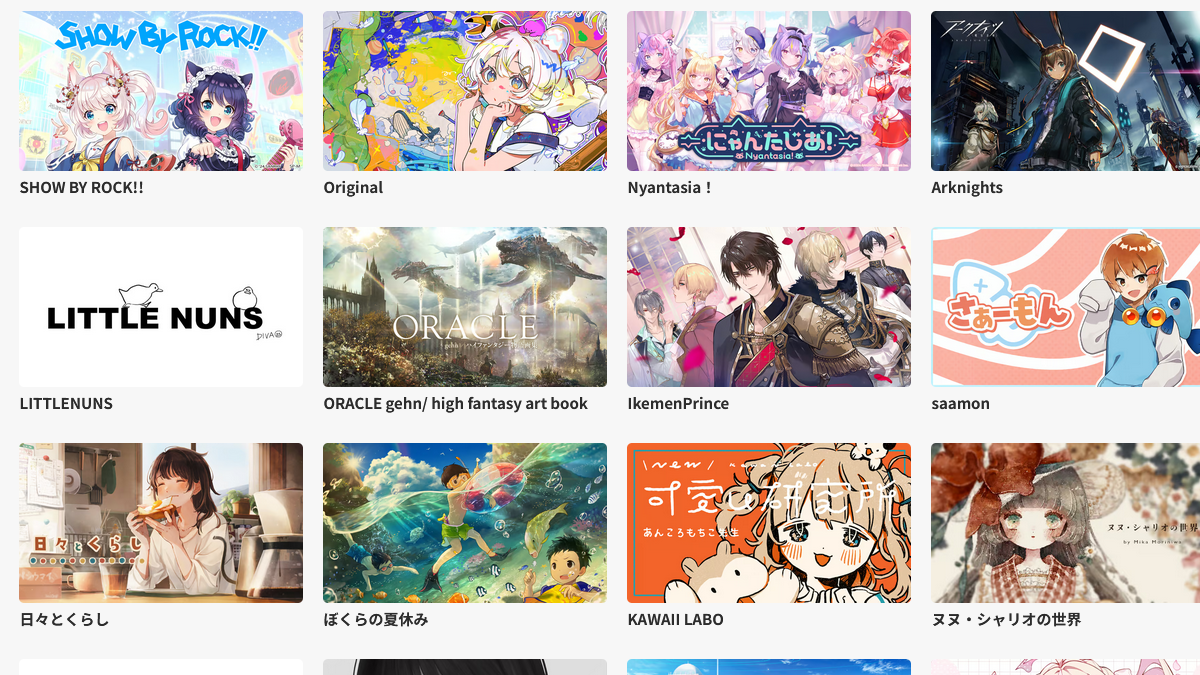The image size is (1200, 675).
Task: Select the ぼくらの夏休み tile
Action: (x=464, y=523)
